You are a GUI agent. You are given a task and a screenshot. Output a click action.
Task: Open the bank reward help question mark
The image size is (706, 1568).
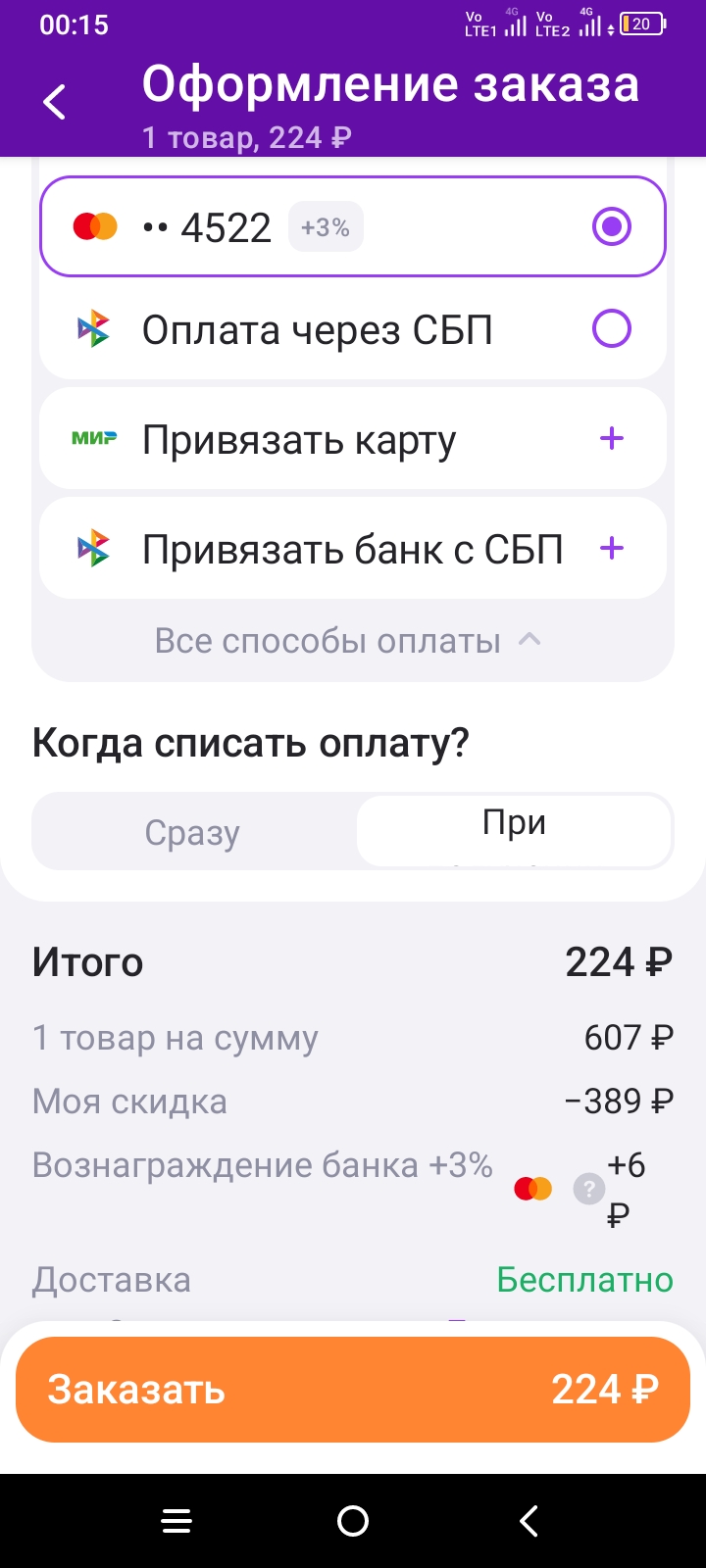588,1189
